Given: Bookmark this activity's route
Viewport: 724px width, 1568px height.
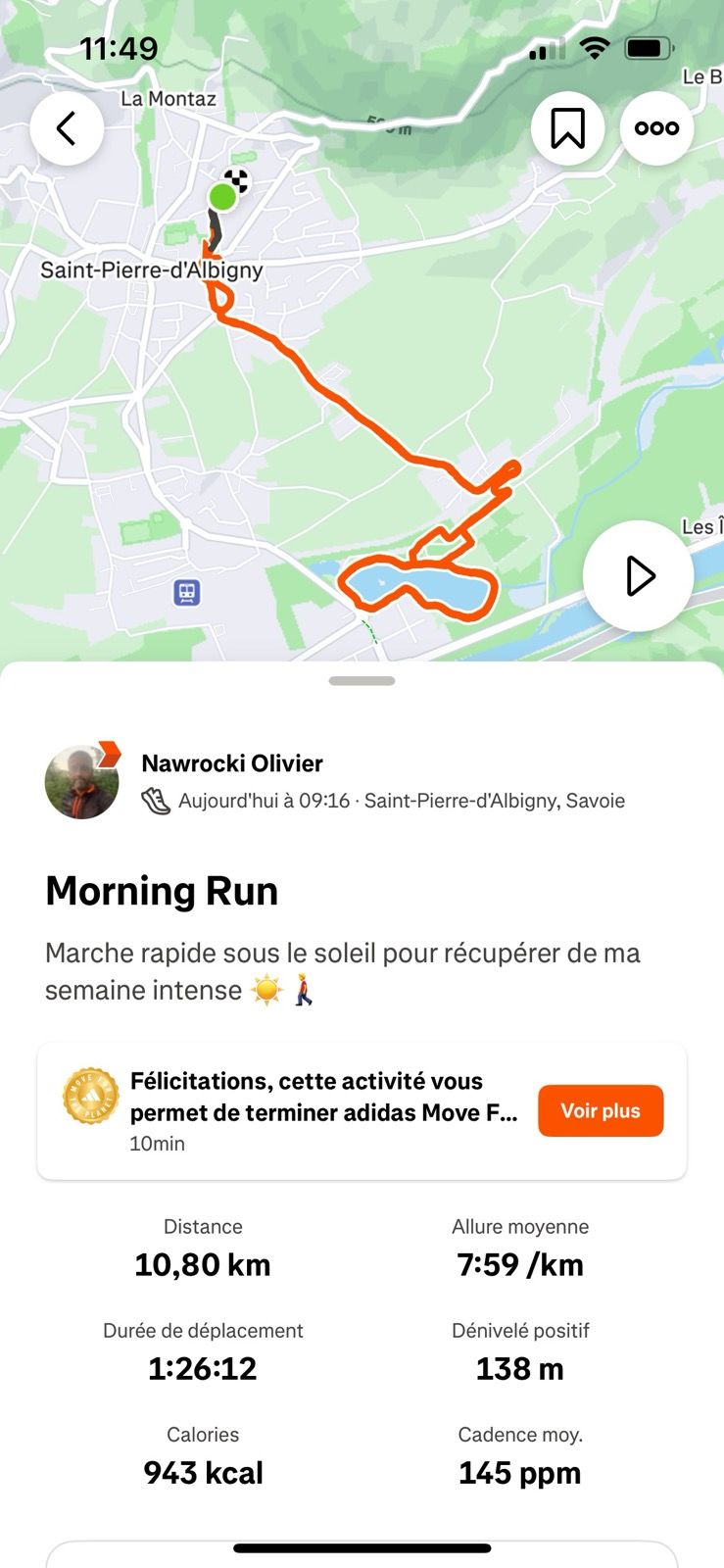Looking at the screenshot, I should coord(567,128).
